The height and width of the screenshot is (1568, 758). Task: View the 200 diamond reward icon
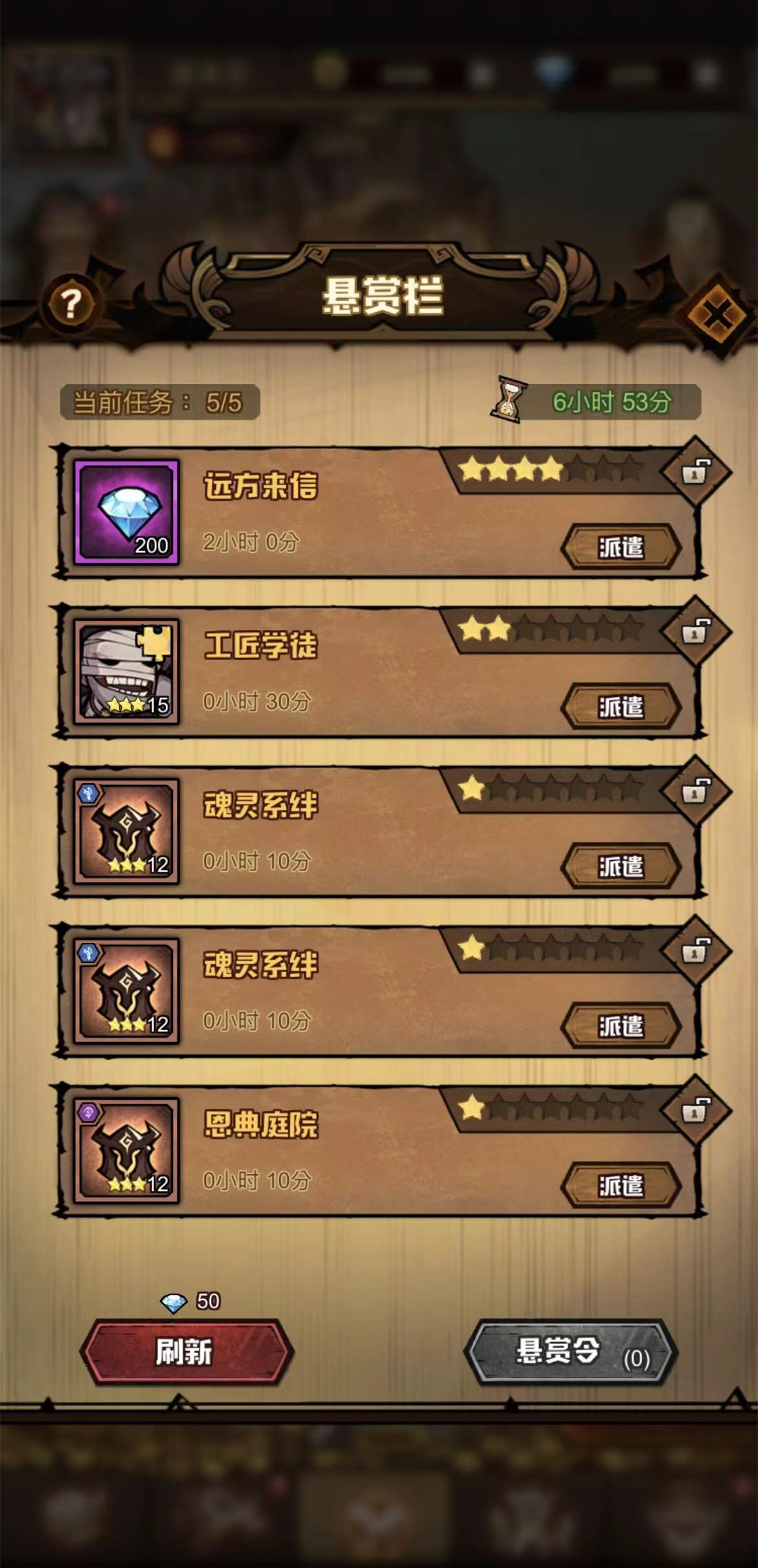(x=126, y=512)
